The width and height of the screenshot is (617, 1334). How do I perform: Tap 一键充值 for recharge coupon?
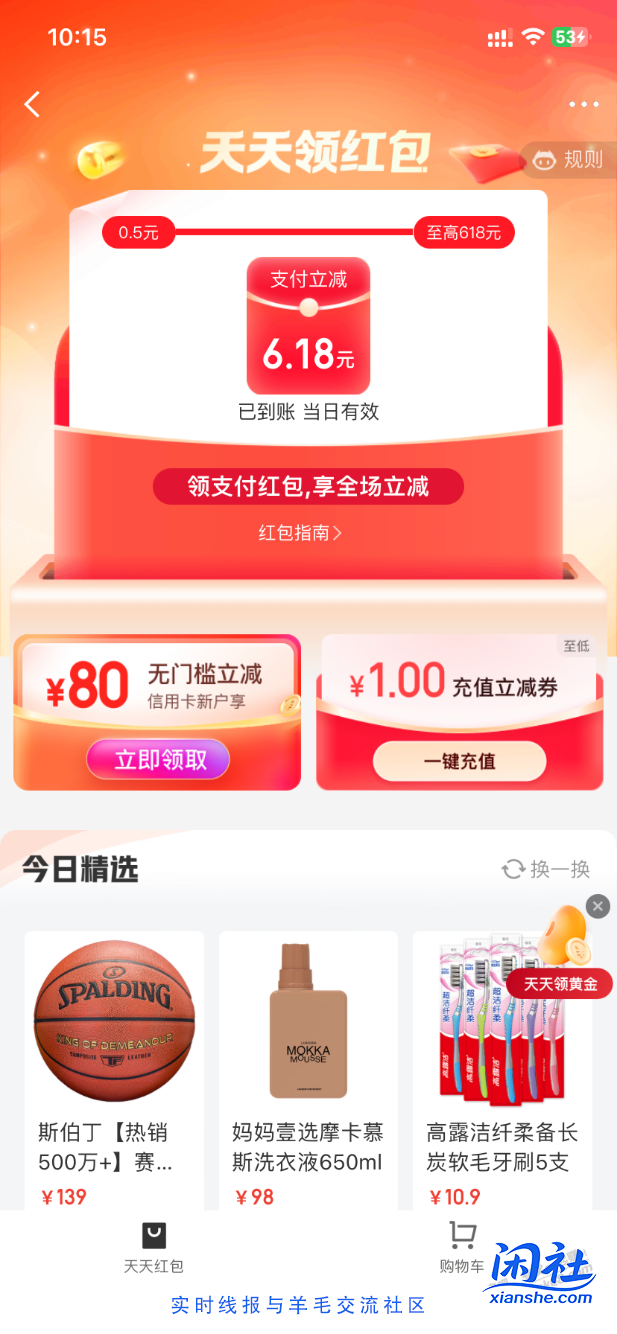(460, 761)
